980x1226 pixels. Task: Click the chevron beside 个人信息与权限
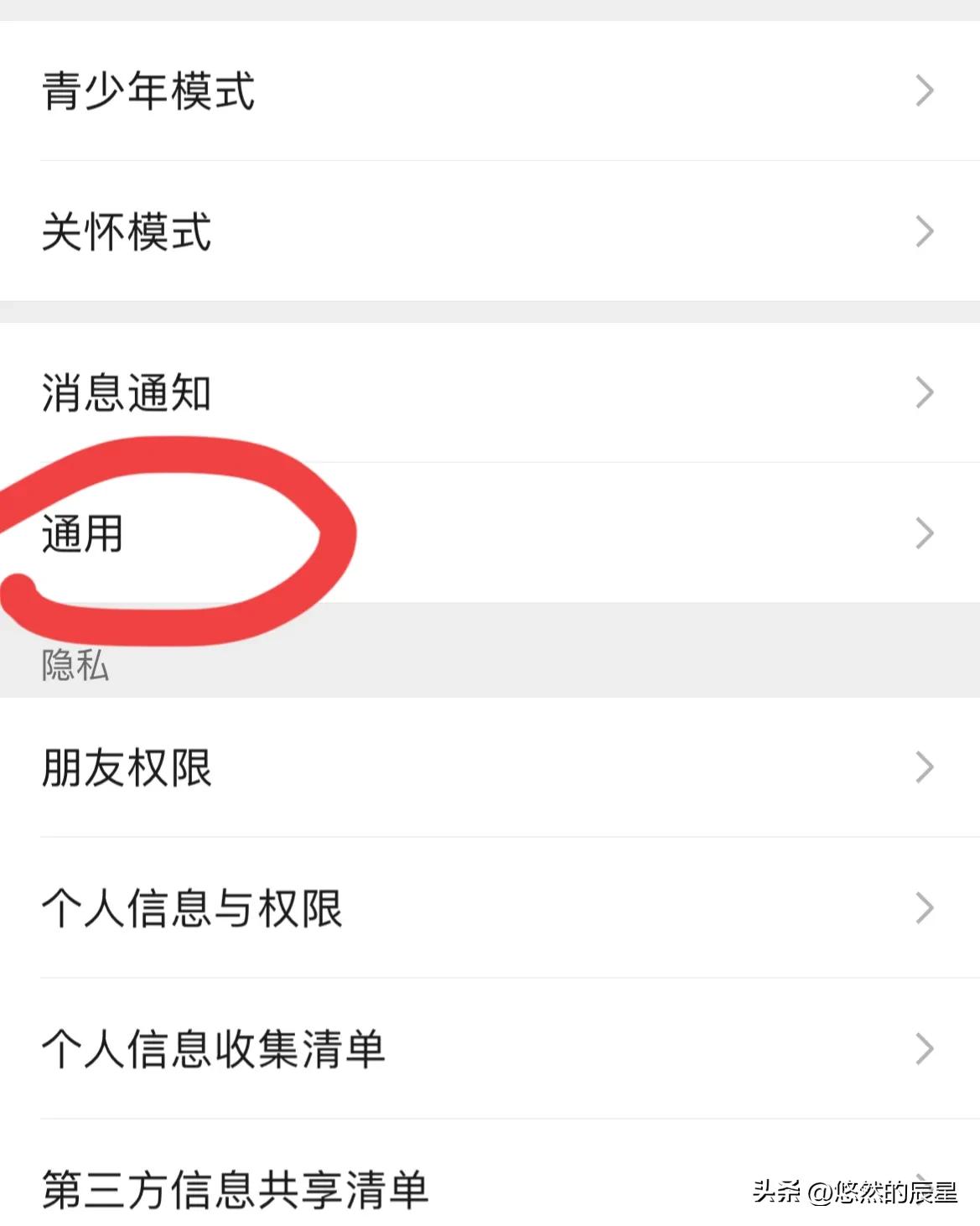coord(924,906)
